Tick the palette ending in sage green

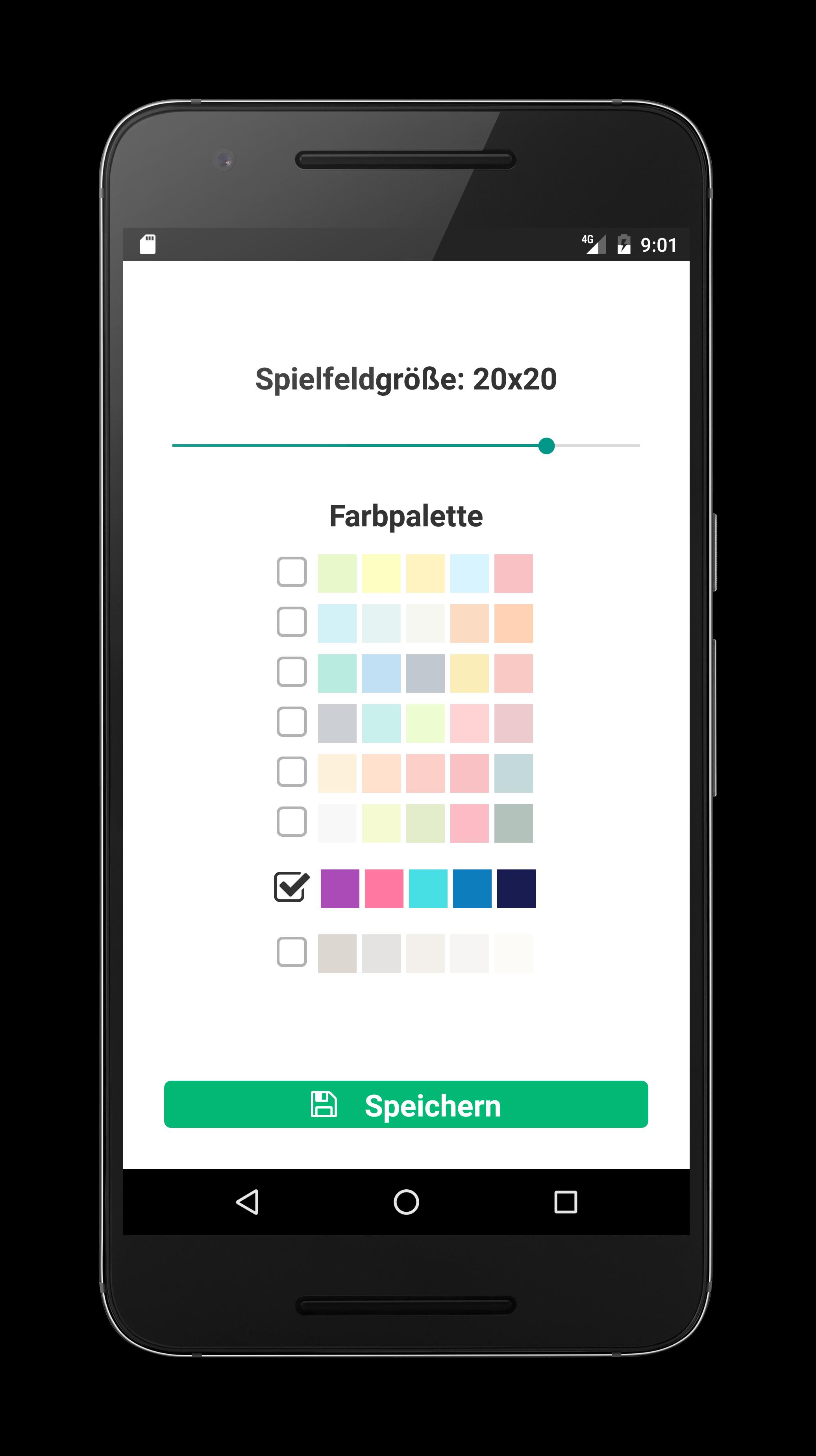292,822
